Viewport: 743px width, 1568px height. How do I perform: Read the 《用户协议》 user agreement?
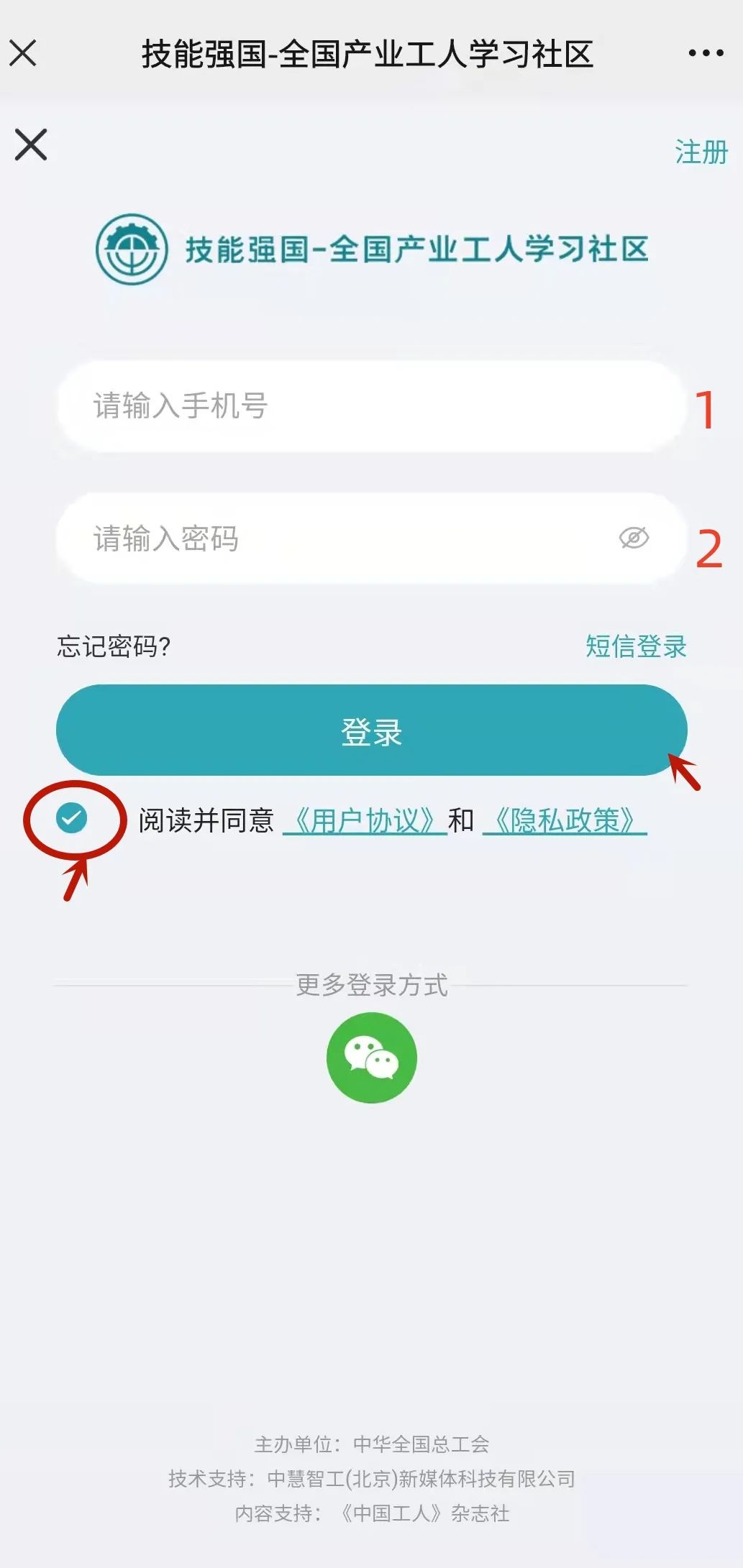point(365,820)
